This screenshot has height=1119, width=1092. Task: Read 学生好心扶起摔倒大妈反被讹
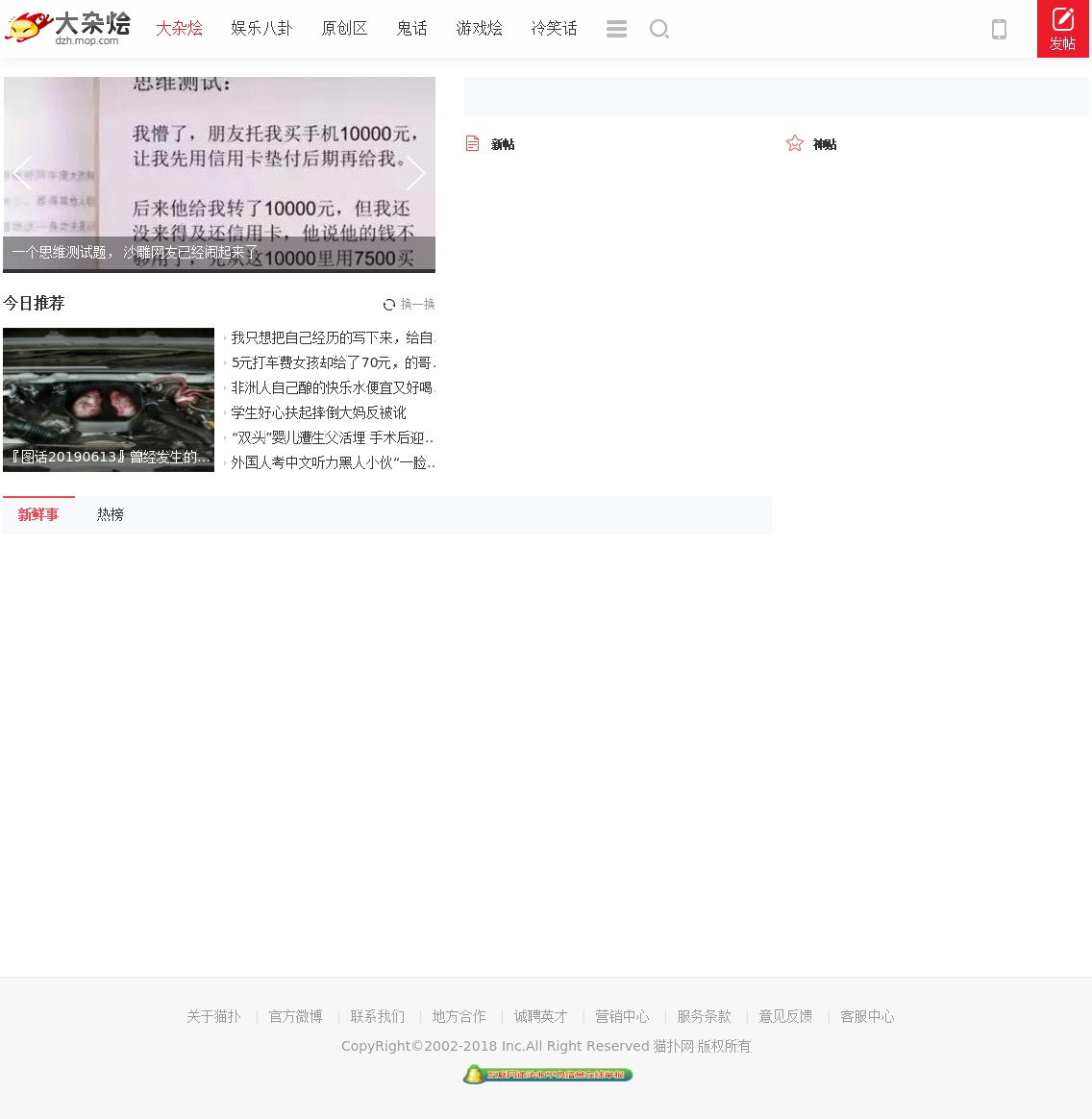click(318, 412)
